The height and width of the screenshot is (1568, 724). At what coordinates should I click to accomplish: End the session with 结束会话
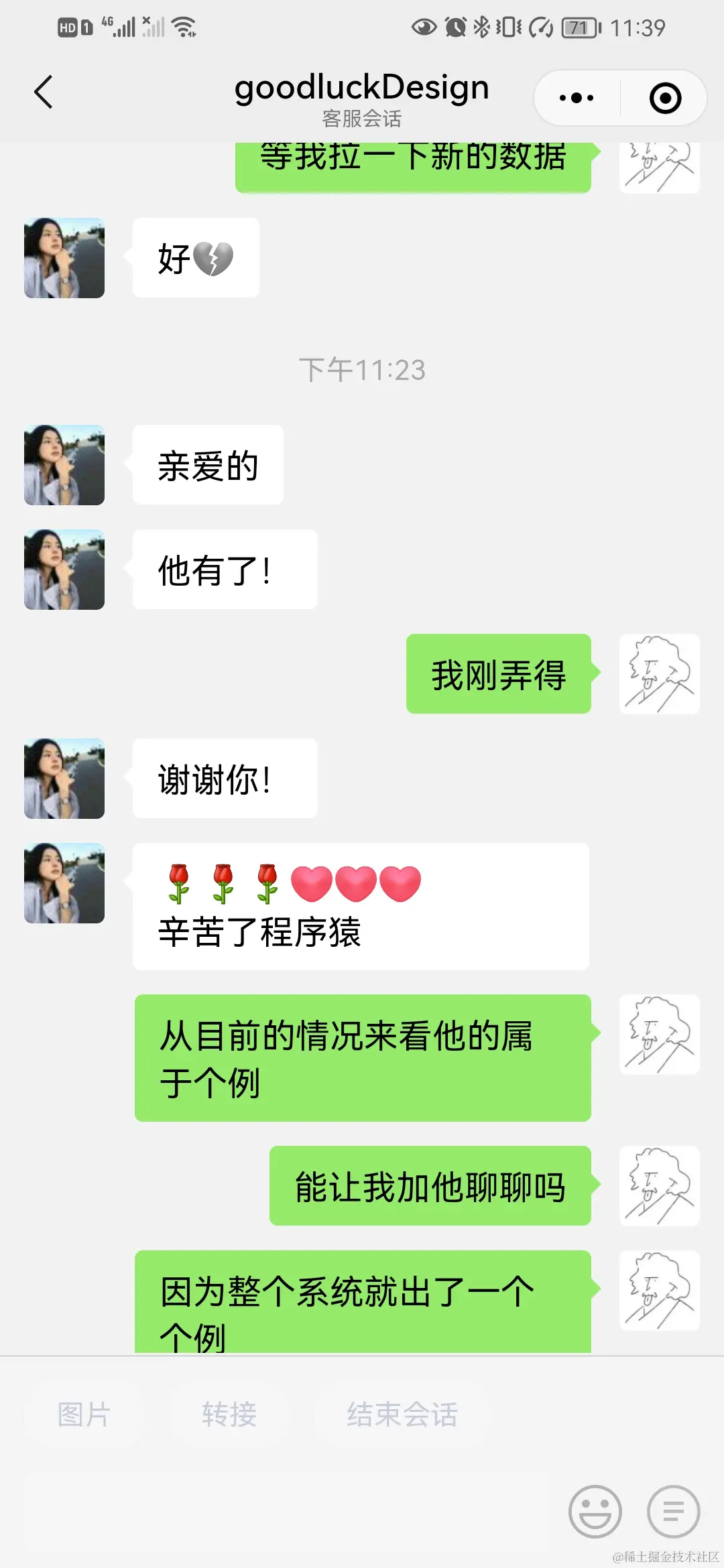point(402,1415)
